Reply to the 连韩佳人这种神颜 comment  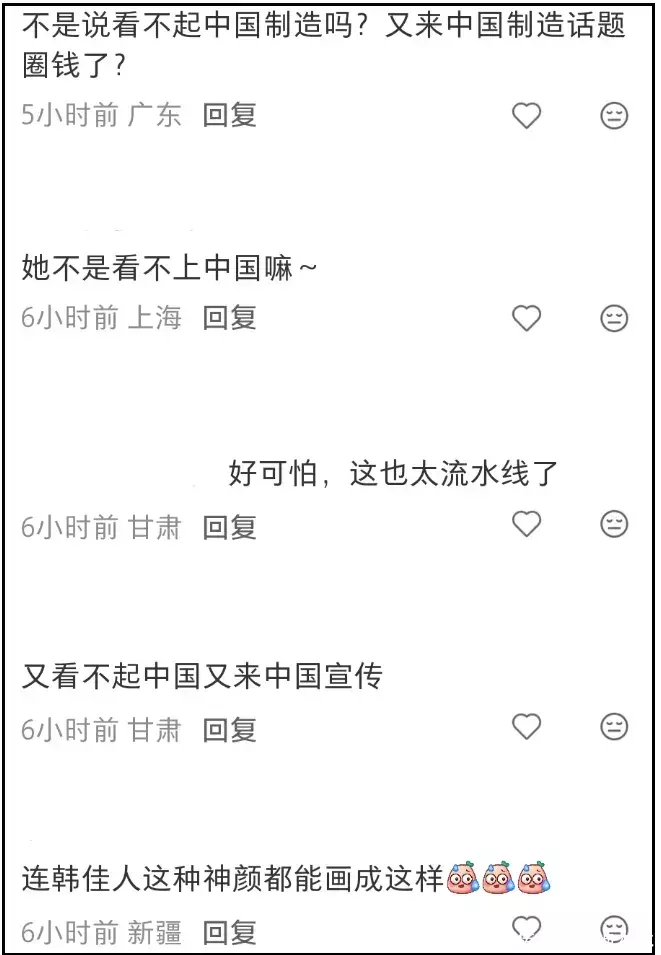[x=230, y=934]
